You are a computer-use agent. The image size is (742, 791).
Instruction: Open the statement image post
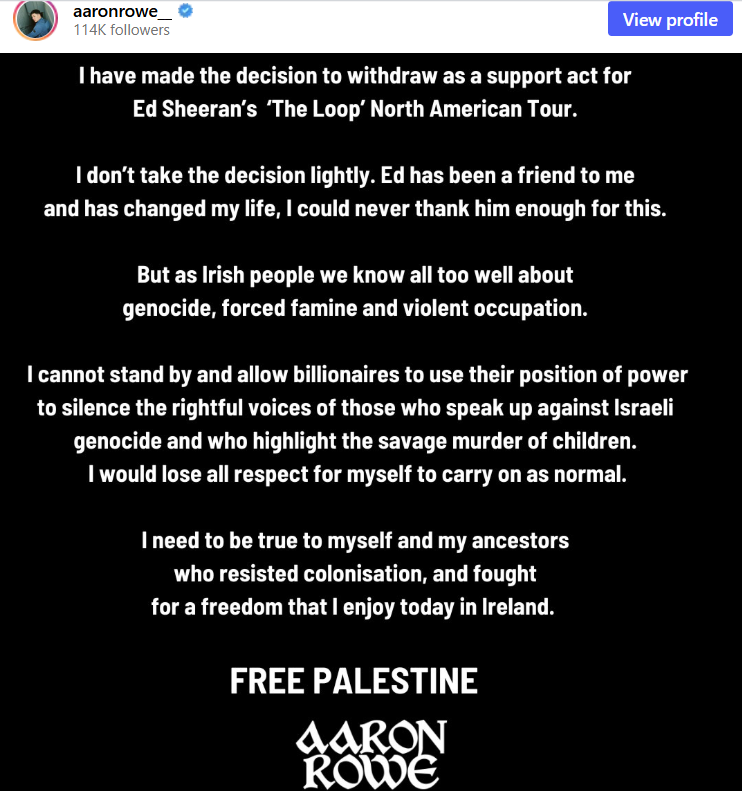tap(371, 422)
